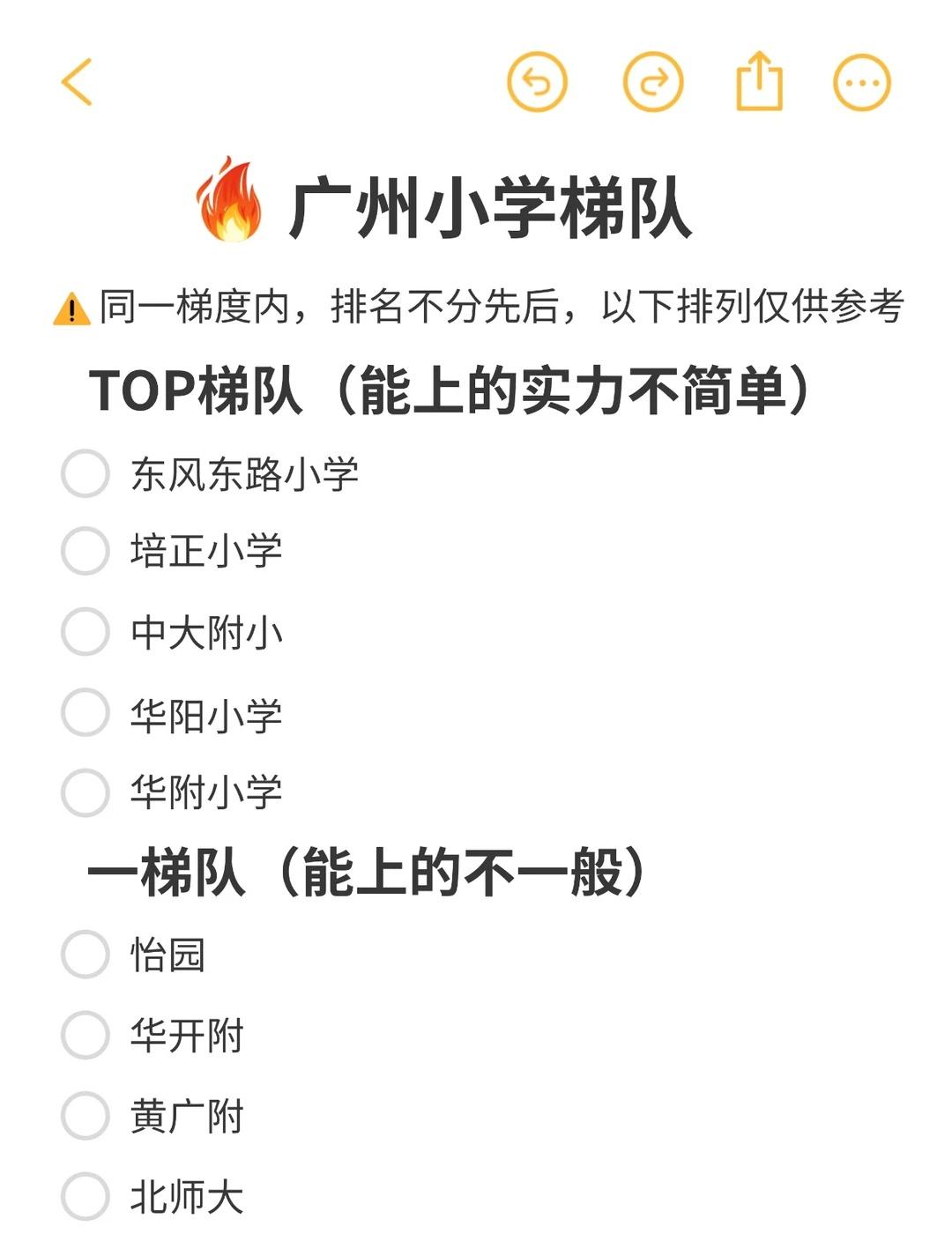The width and height of the screenshot is (952, 1234).
Task: Tap the fire emoji in the note title
Action: coord(227,201)
